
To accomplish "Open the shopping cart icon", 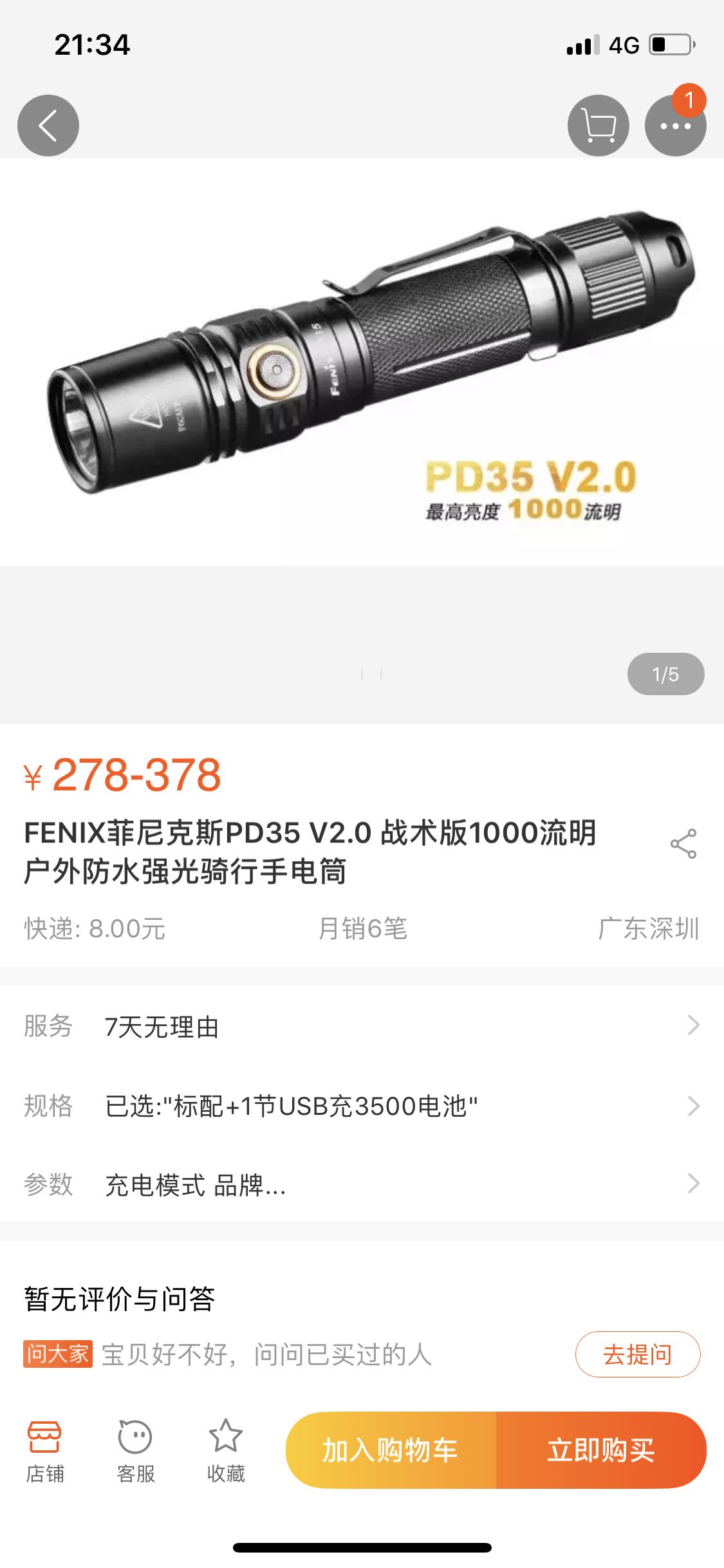I will (x=599, y=126).
